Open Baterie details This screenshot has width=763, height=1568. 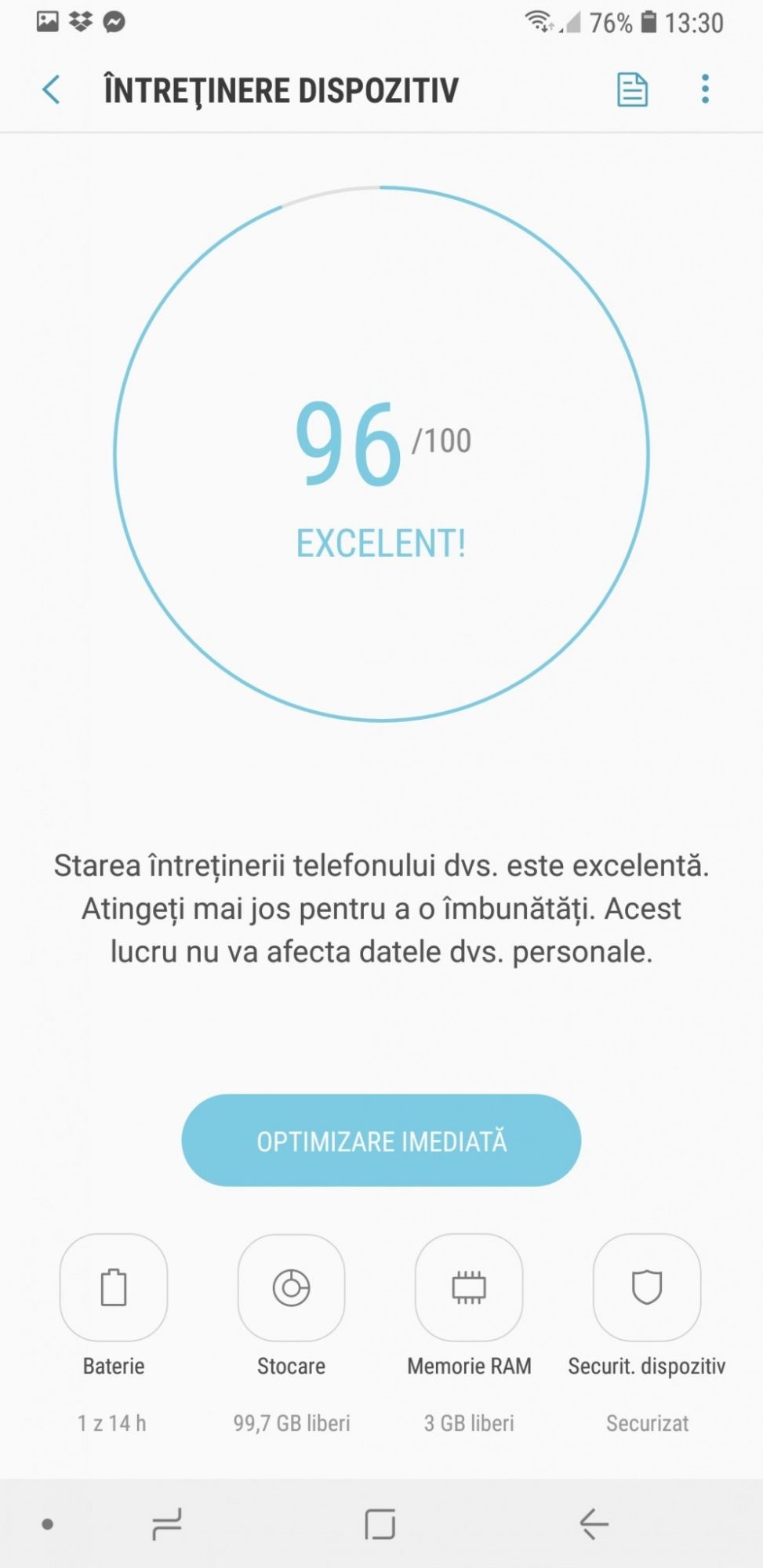pos(114,1287)
